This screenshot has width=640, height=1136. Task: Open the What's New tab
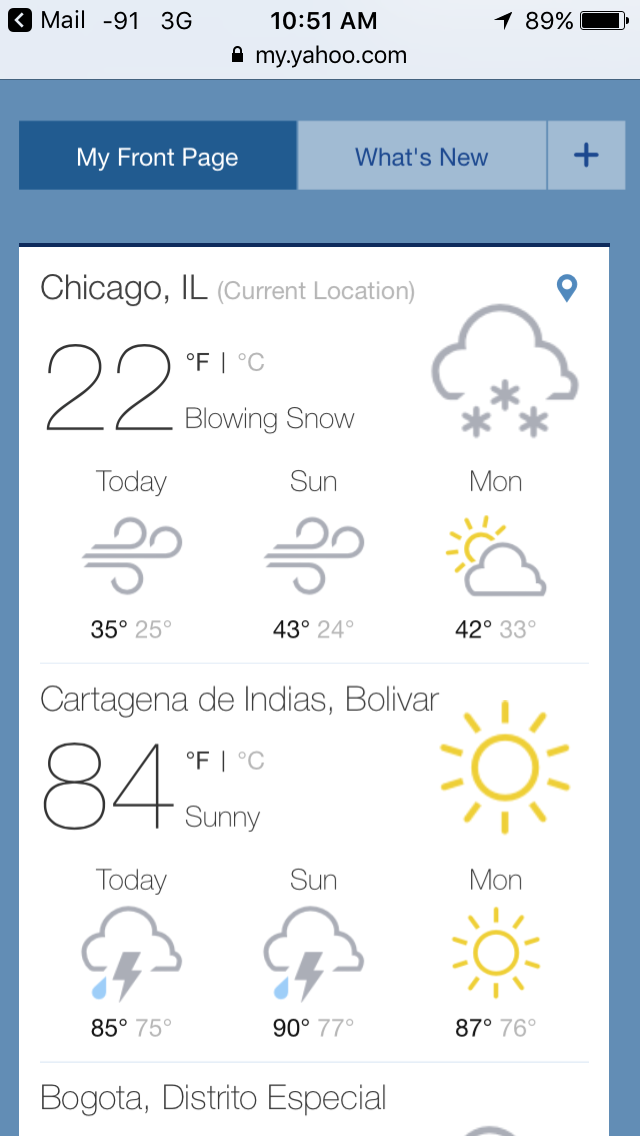(x=421, y=157)
